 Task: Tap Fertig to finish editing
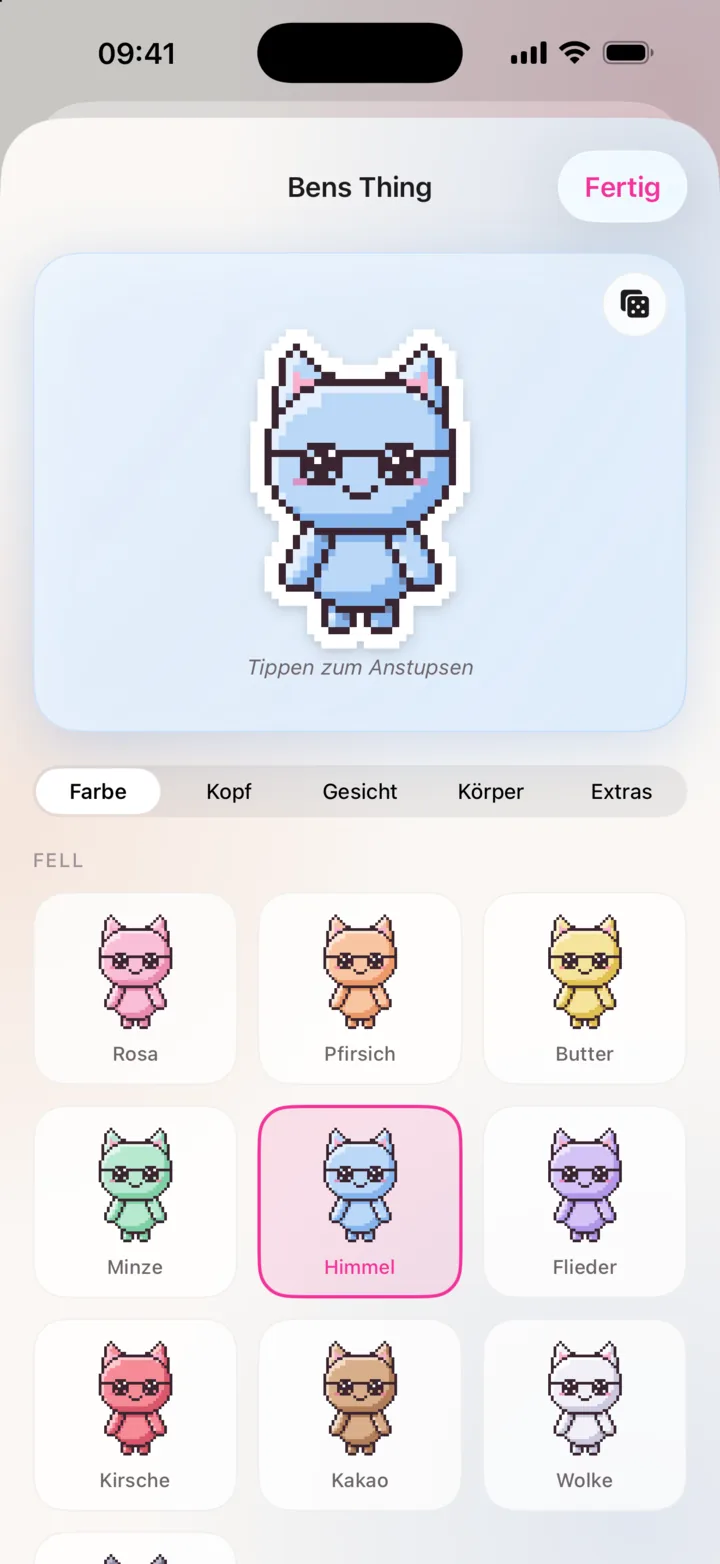coord(622,187)
